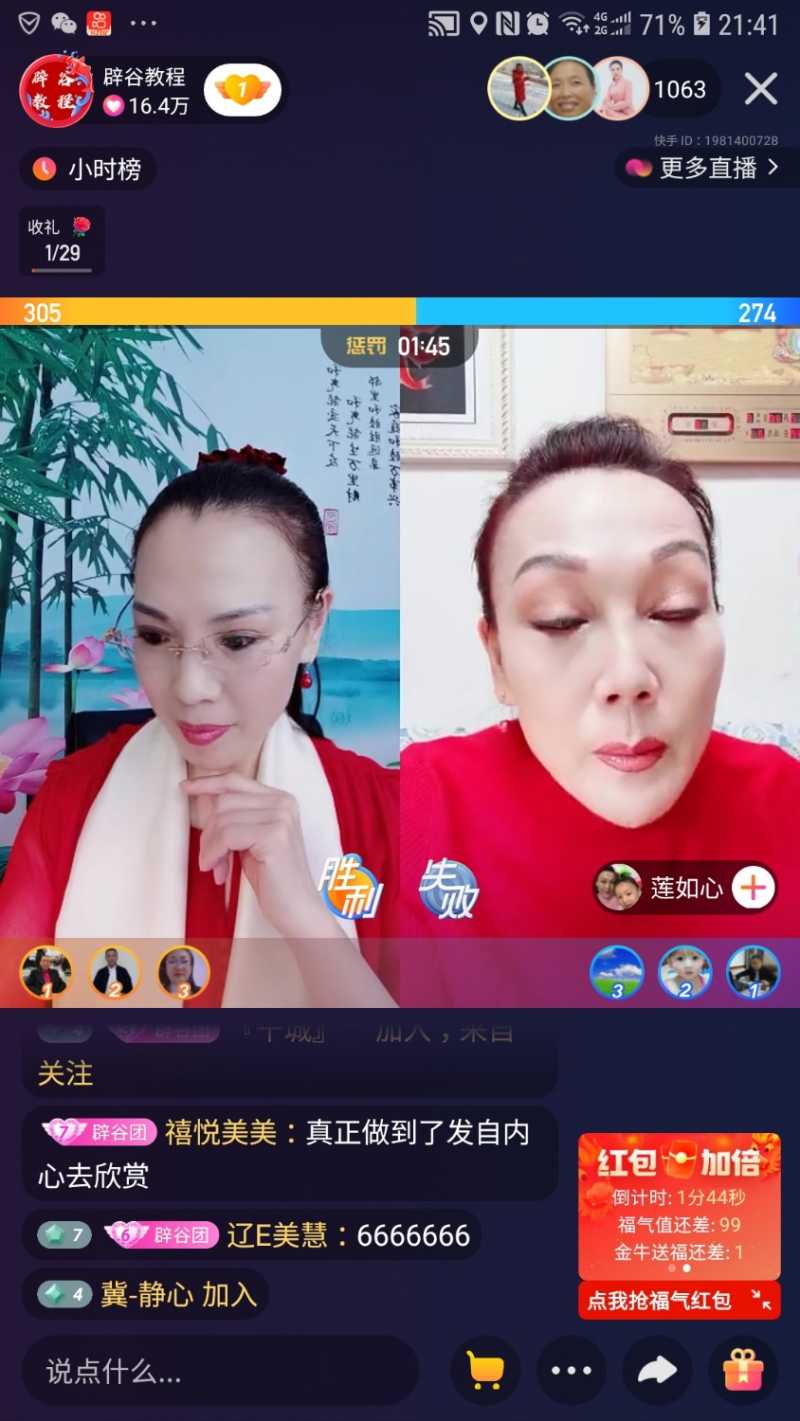Open streamer 辟谷教程 profile avatar

pyautogui.click(x=57, y=90)
